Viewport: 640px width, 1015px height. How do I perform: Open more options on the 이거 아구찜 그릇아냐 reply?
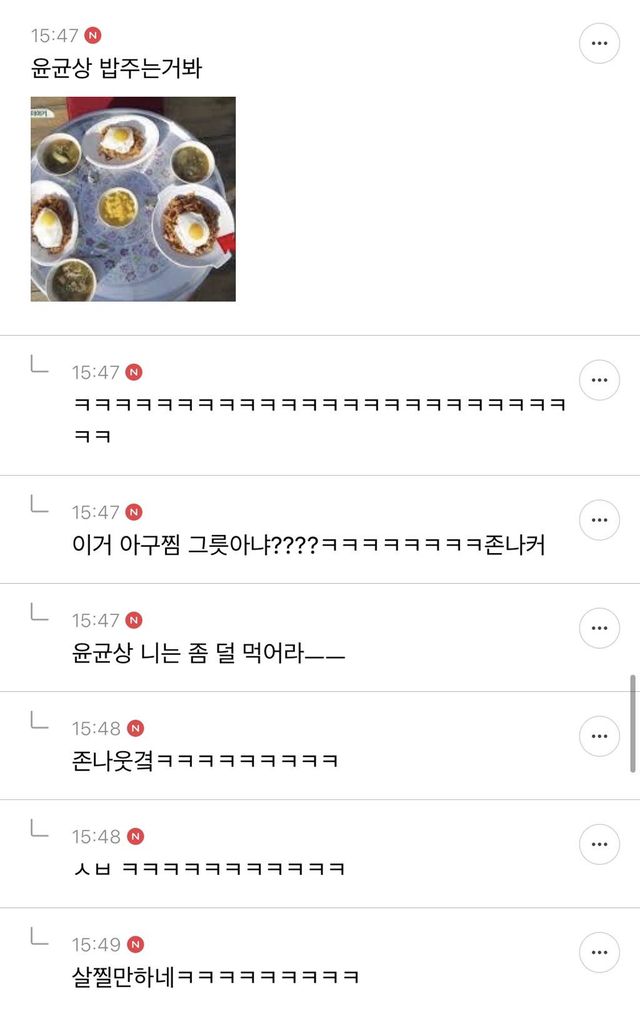tap(599, 520)
